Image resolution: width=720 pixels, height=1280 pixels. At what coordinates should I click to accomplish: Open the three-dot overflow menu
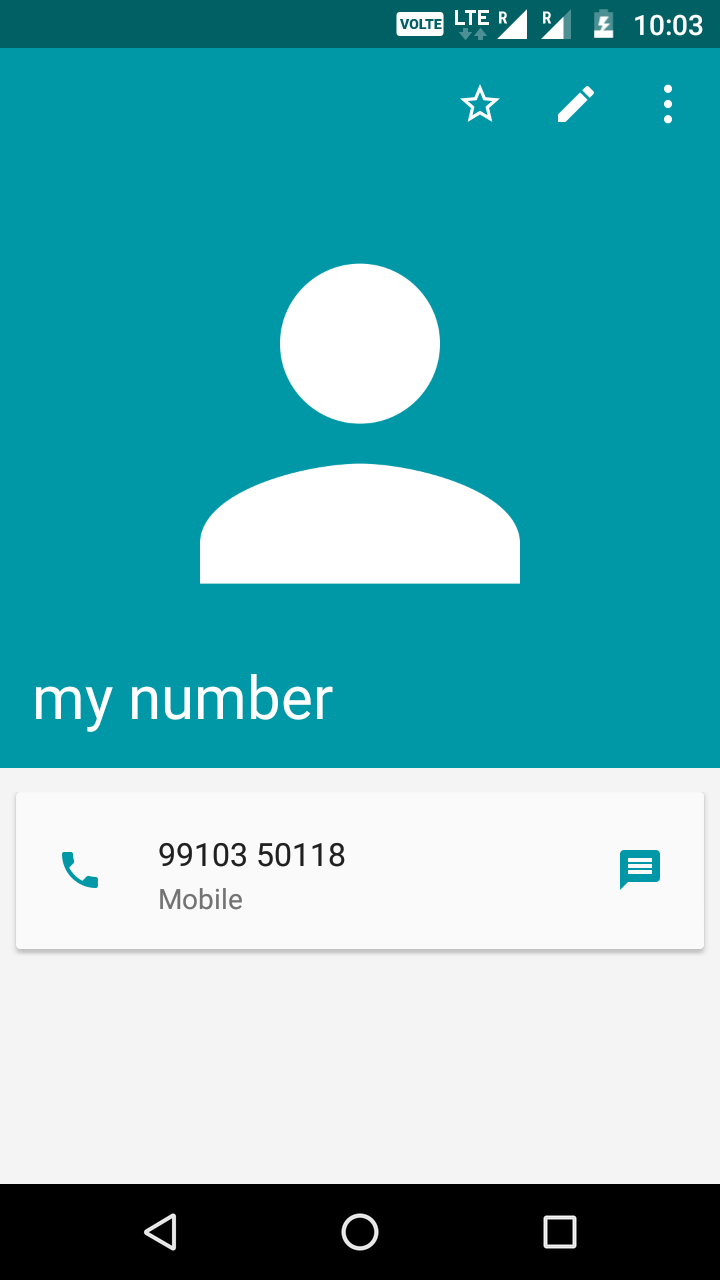(x=667, y=104)
